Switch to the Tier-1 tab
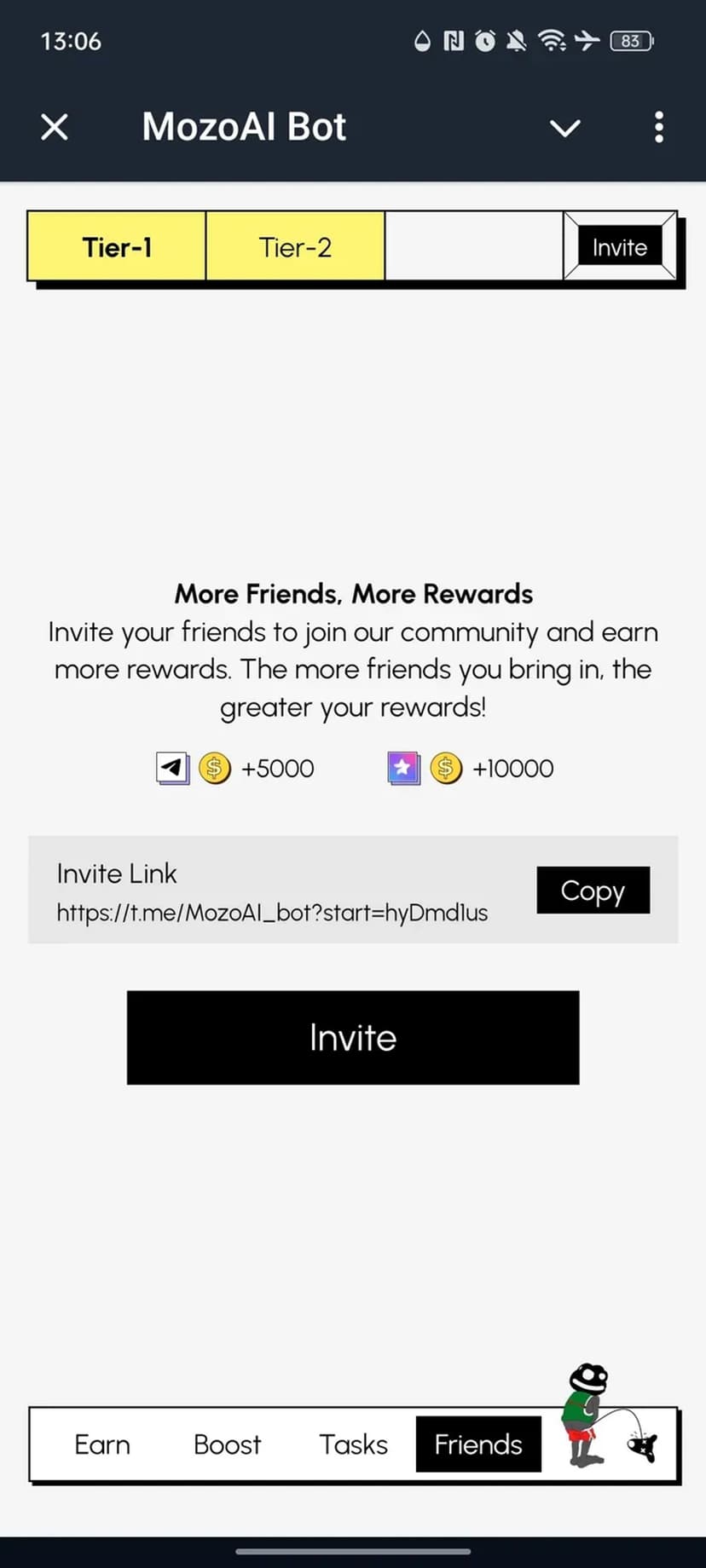The image size is (706, 1568). (x=117, y=247)
